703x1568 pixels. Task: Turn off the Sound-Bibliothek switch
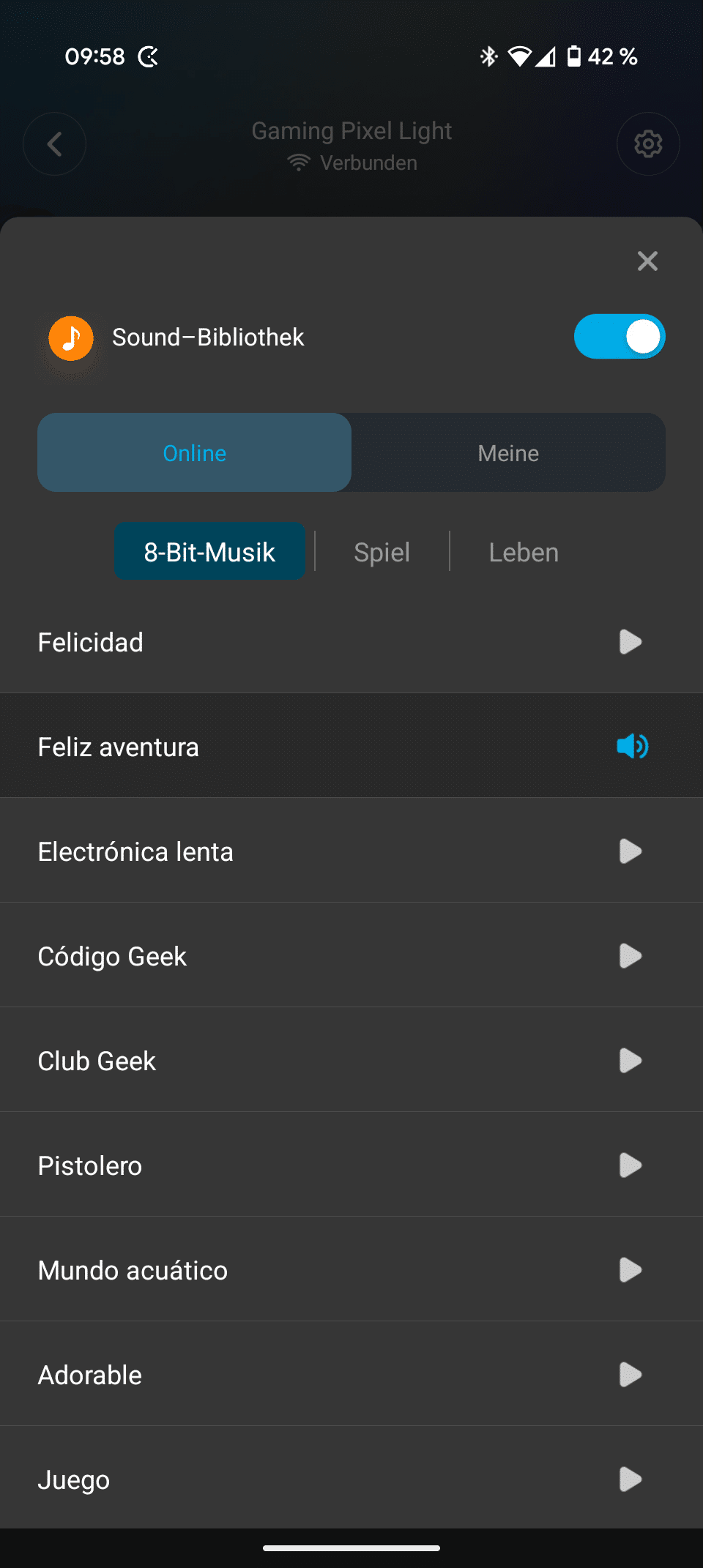(620, 337)
